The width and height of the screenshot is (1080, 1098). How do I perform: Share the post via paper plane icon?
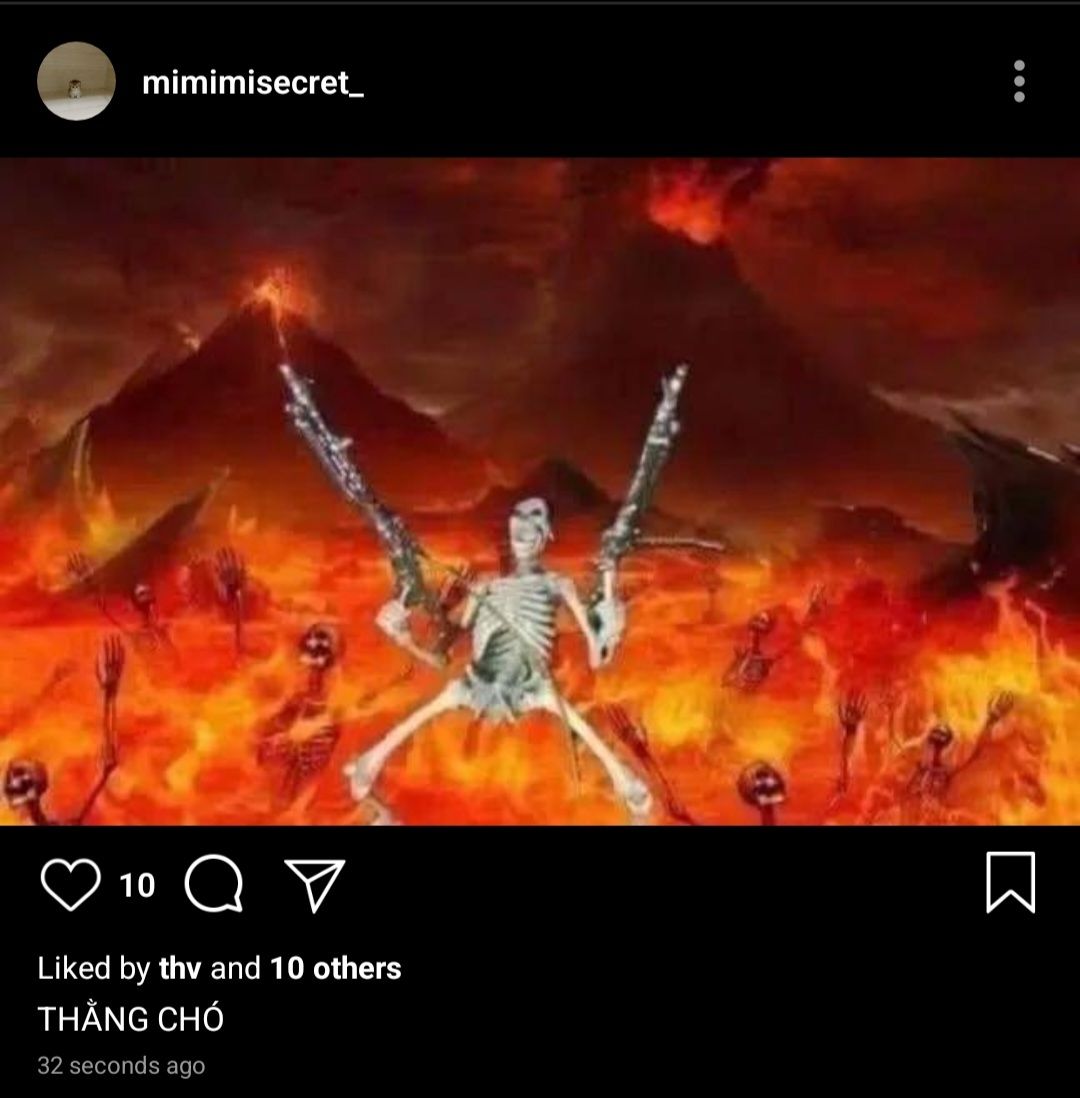pos(315,885)
